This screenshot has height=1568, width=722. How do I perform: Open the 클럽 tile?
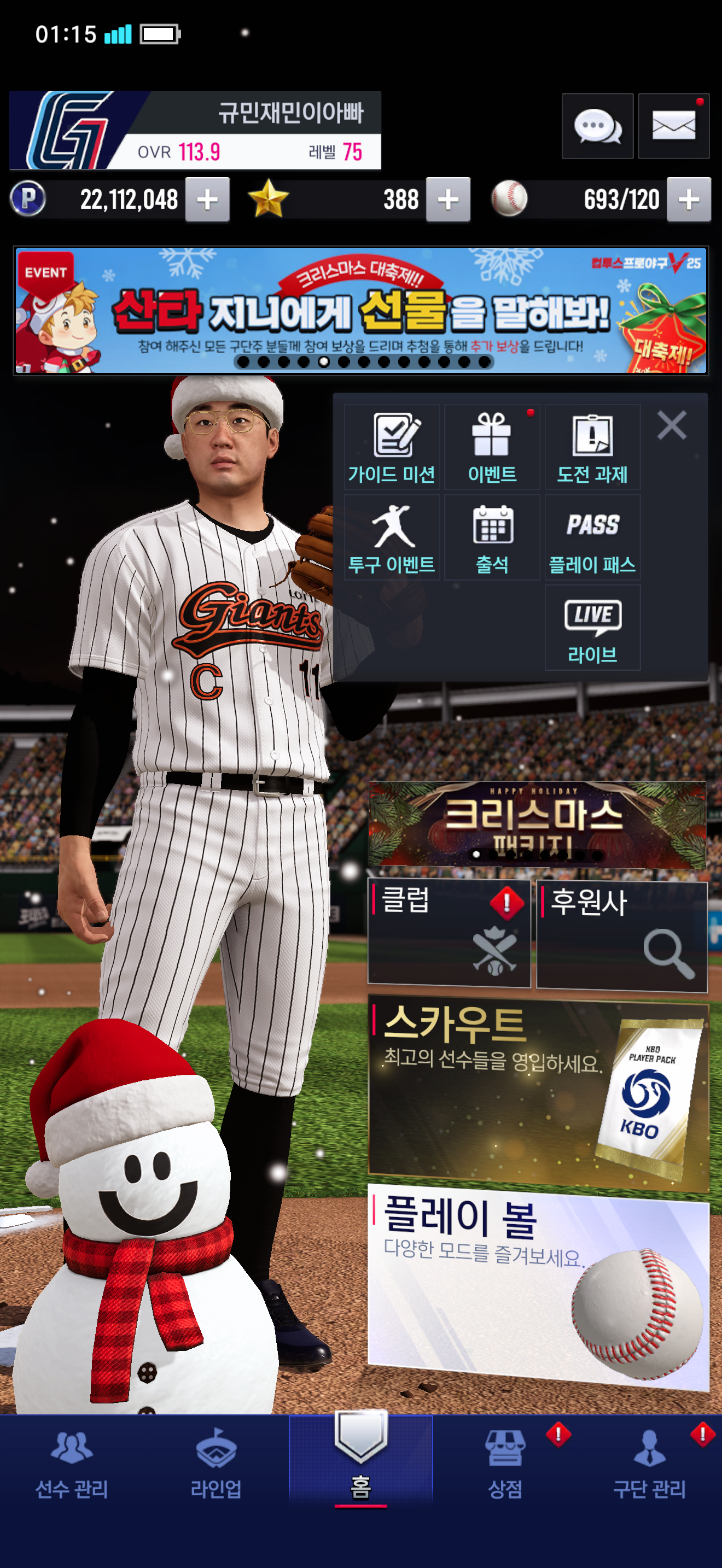(x=449, y=932)
